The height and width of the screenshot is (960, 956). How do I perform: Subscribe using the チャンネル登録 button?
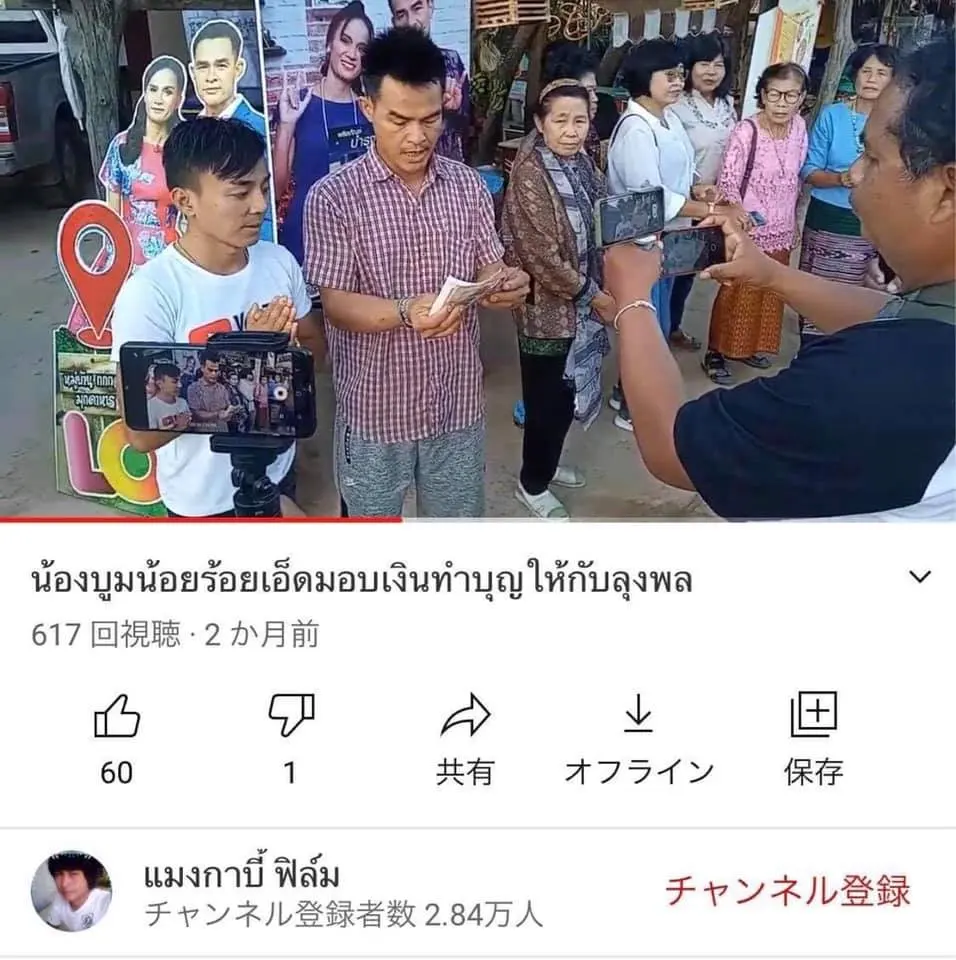pos(788,890)
